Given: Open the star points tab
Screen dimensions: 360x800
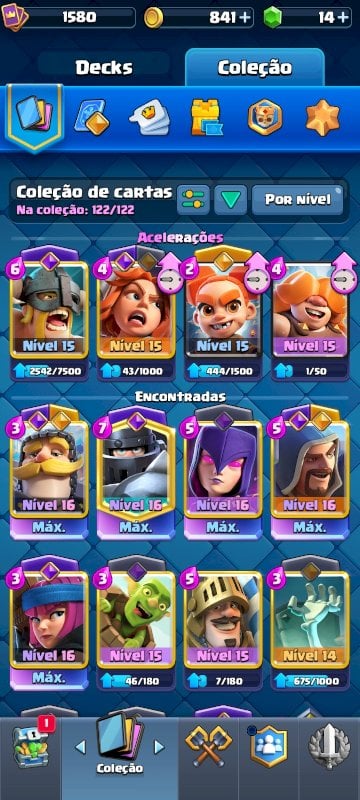Looking at the screenshot, I should click(x=322, y=117).
